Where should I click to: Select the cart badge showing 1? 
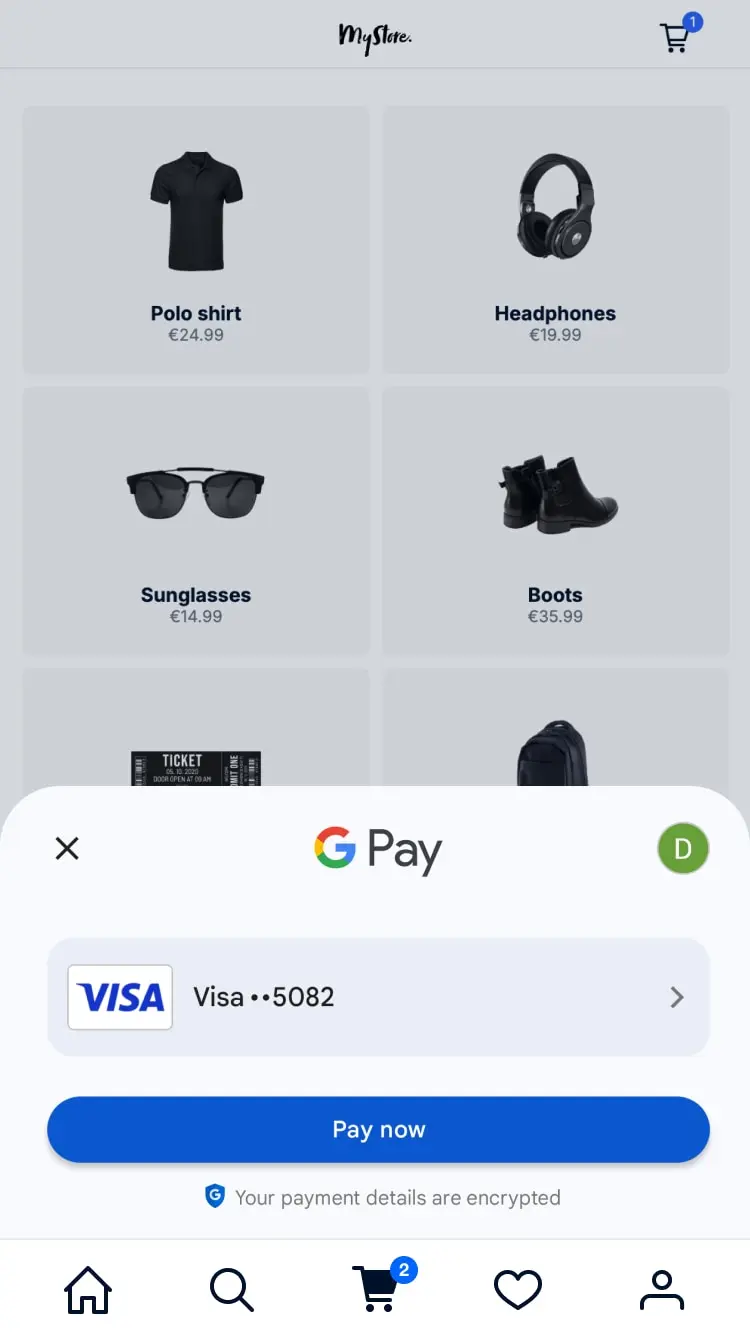point(691,20)
